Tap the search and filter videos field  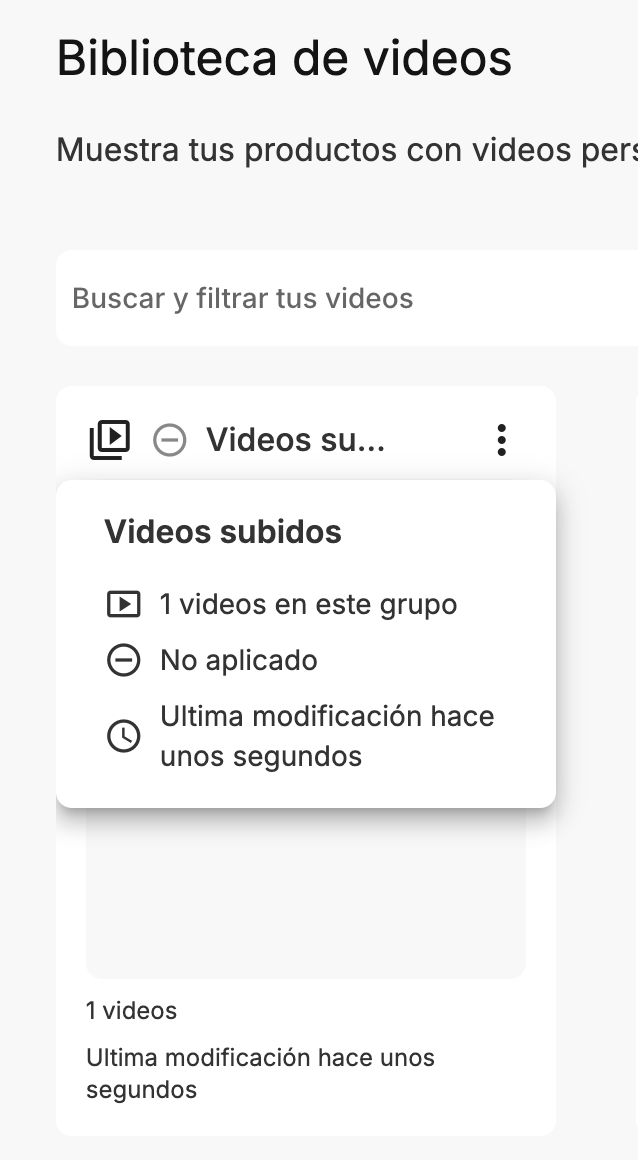point(340,298)
